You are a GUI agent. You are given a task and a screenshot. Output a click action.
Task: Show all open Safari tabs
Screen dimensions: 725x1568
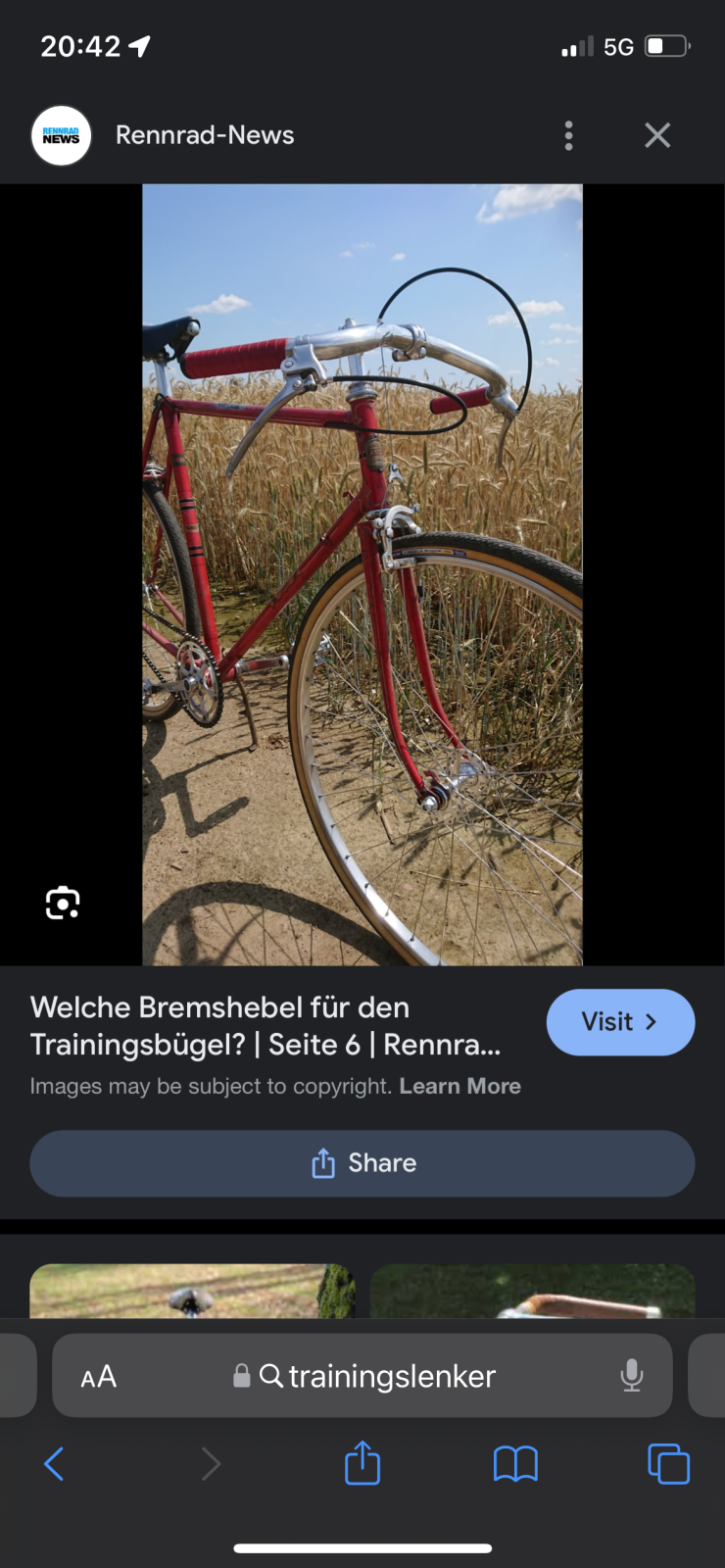click(668, 1464)
